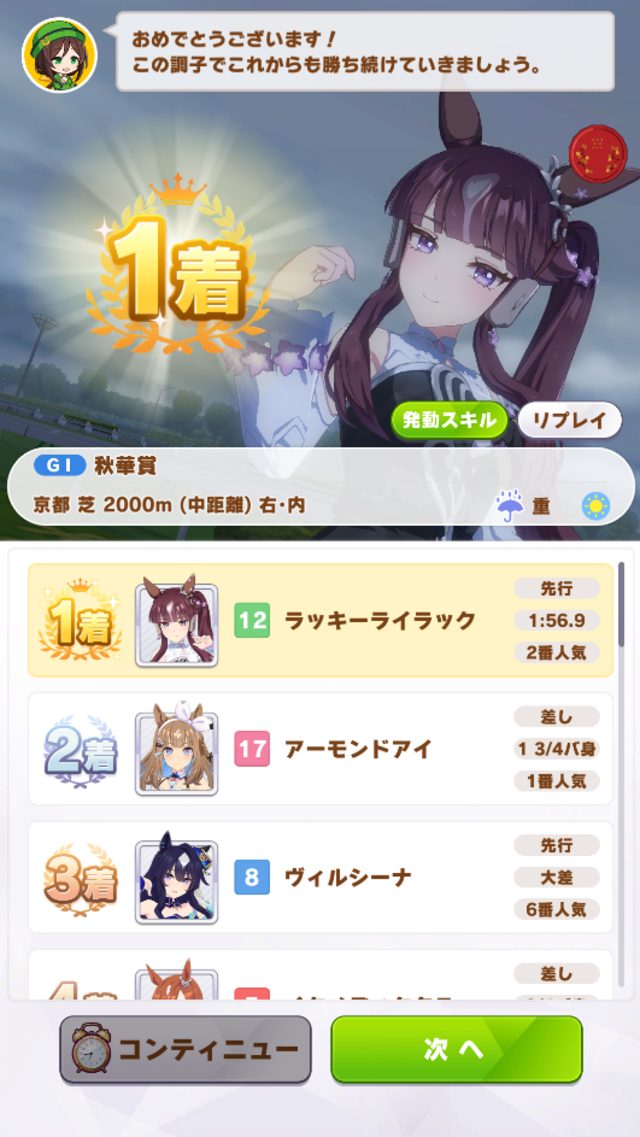The width and height of the screenshot is (640, 1137).
Task: Tap the コンティニュー button
Action: point(185,1049)
